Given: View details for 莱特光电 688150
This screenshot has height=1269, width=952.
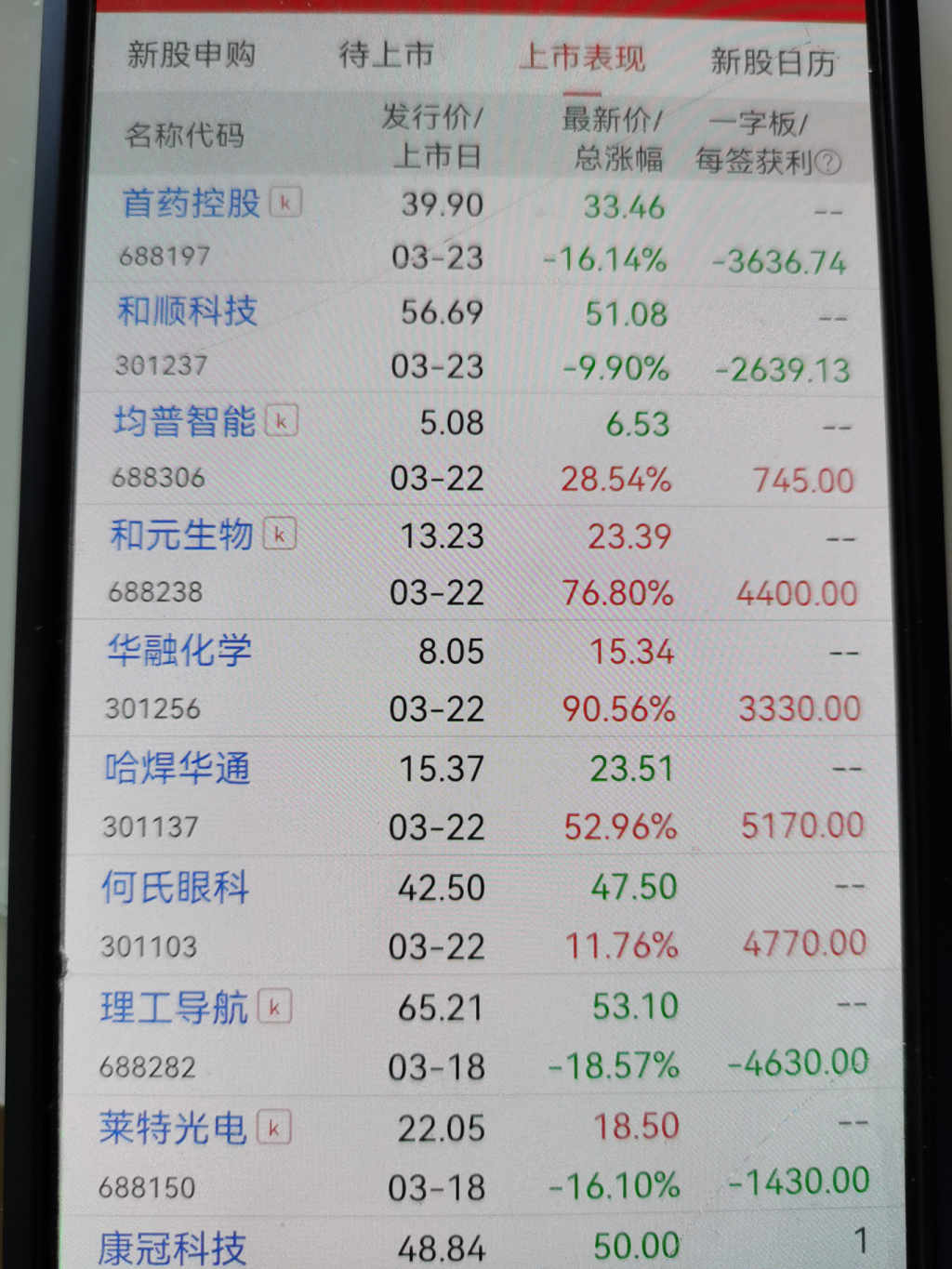Looking at the screenshot, I should 172,1129.
